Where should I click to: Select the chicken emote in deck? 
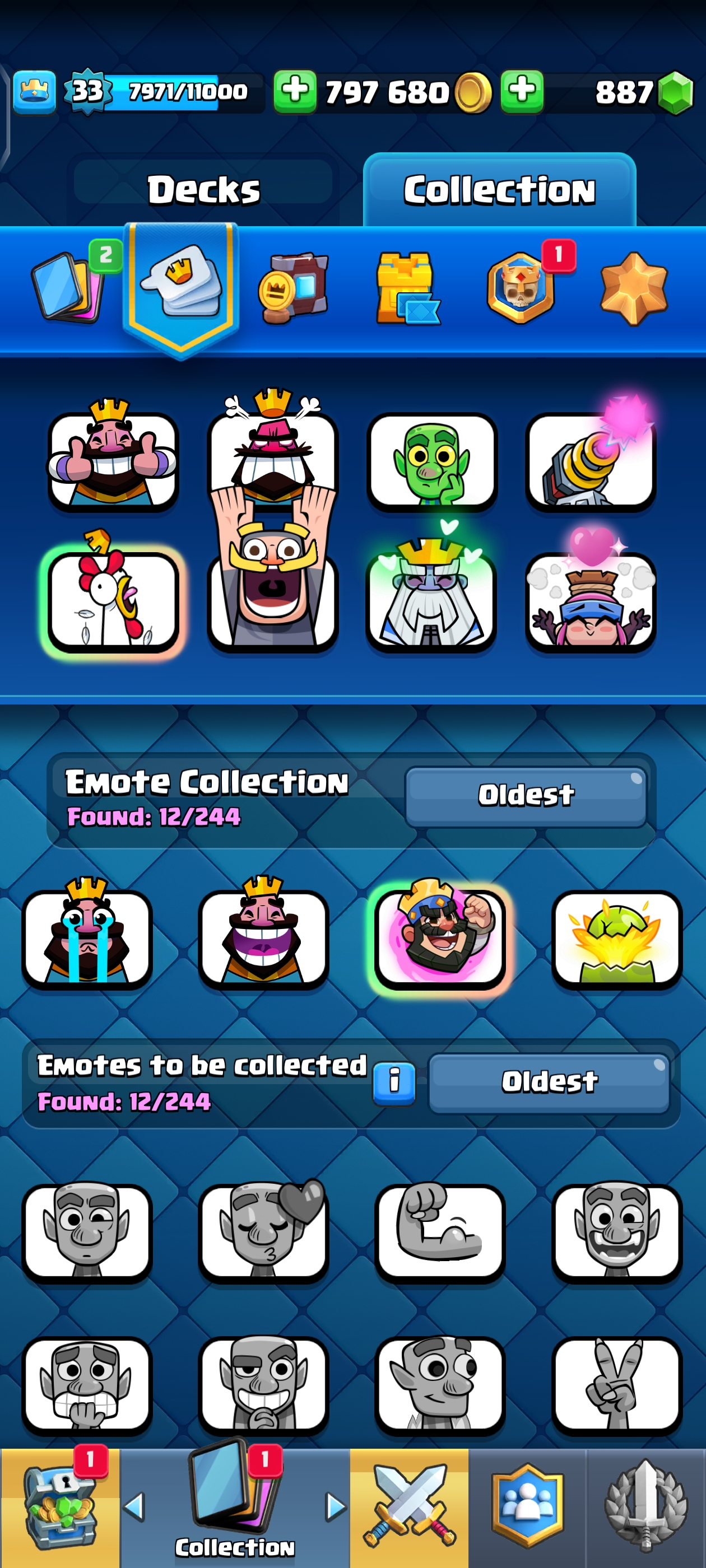pyautogui.click(x=113, y=600)
